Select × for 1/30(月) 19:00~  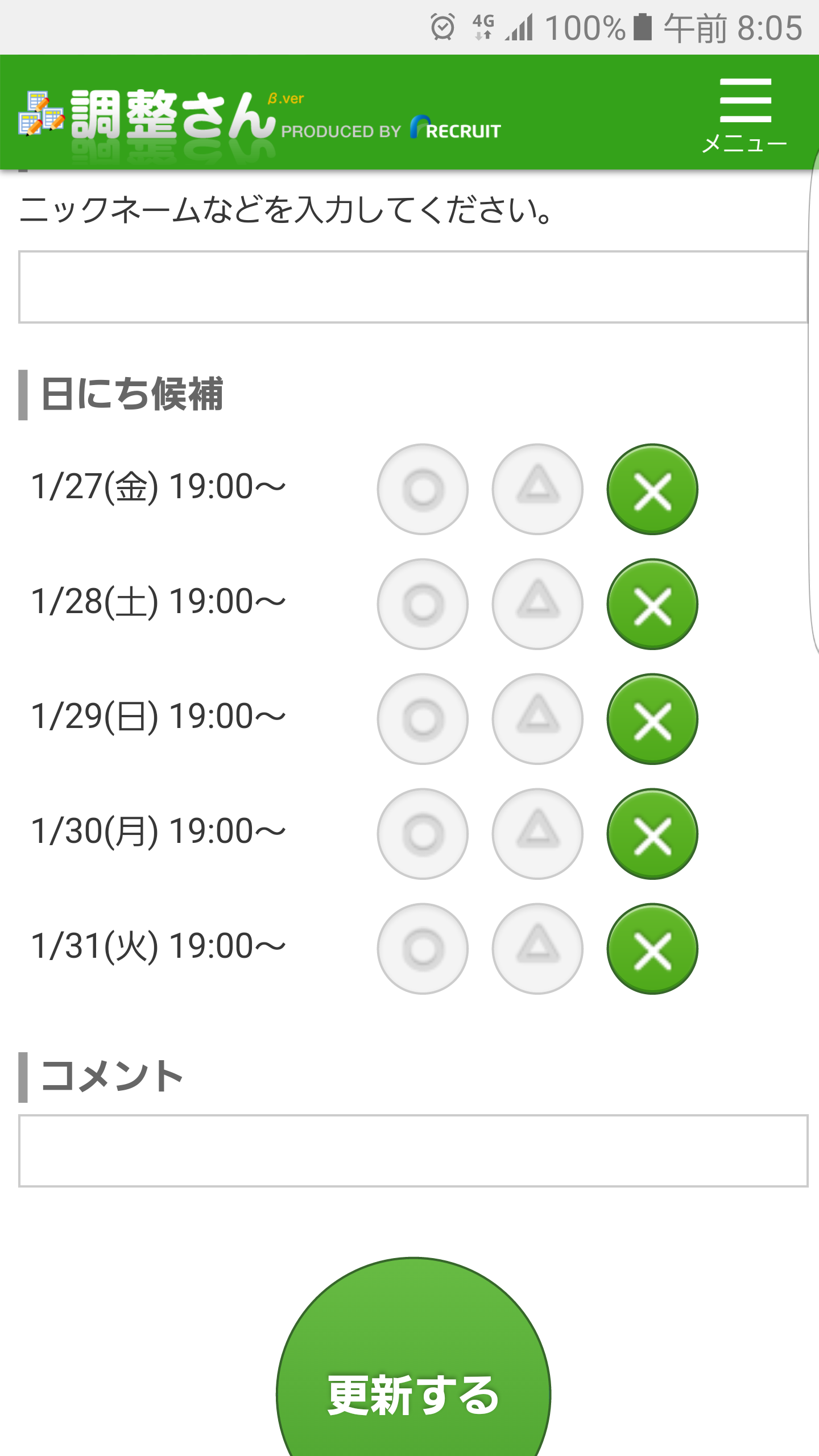(x=652, y=834)
